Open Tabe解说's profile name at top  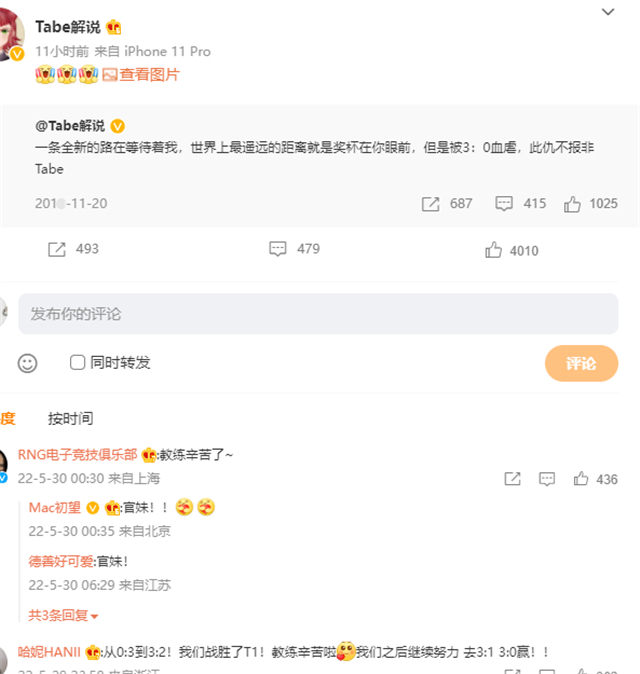pyautogui.click(x=68, y=27)
